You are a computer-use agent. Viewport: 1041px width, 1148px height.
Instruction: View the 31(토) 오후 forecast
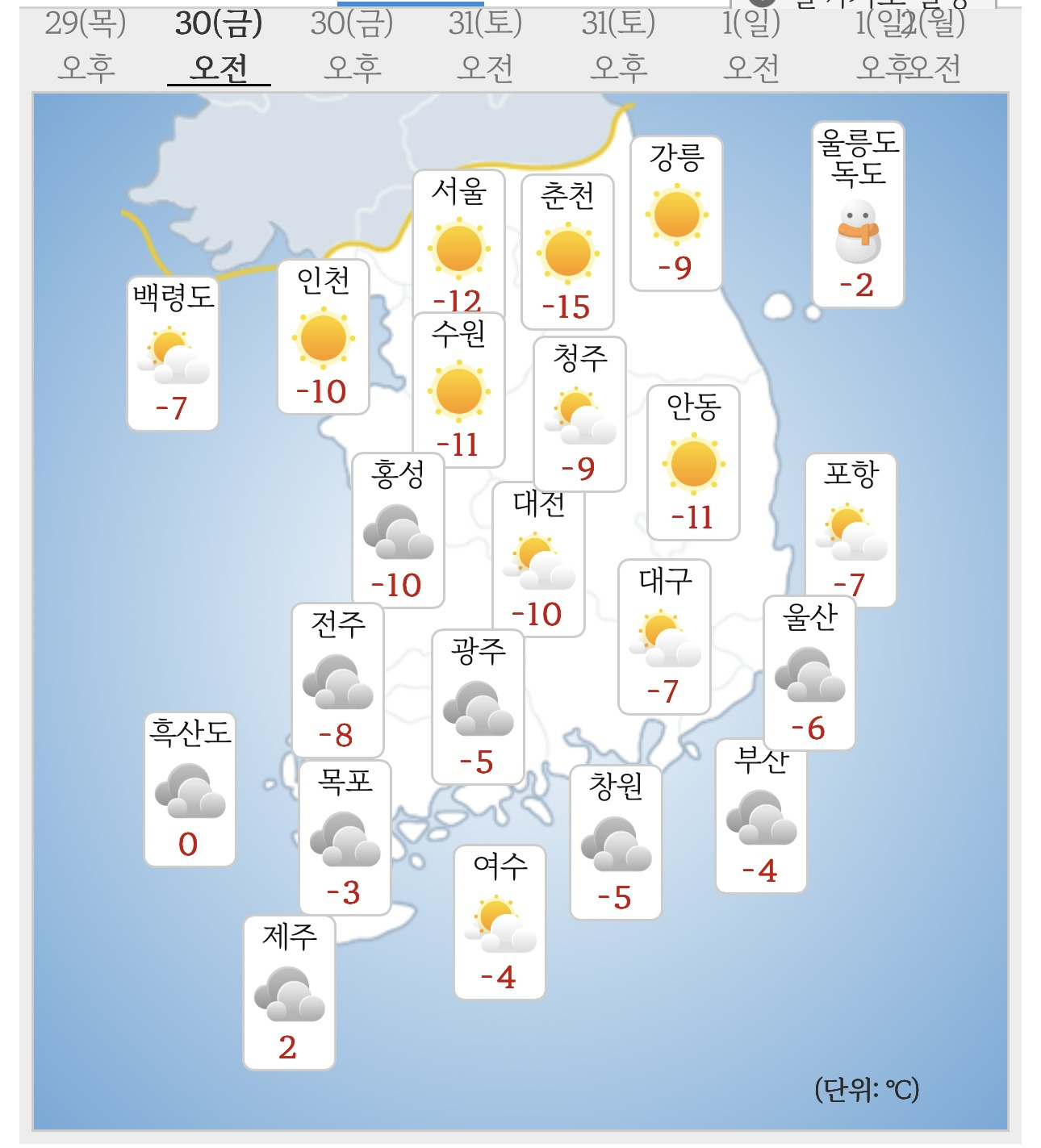tap(618, 46)
